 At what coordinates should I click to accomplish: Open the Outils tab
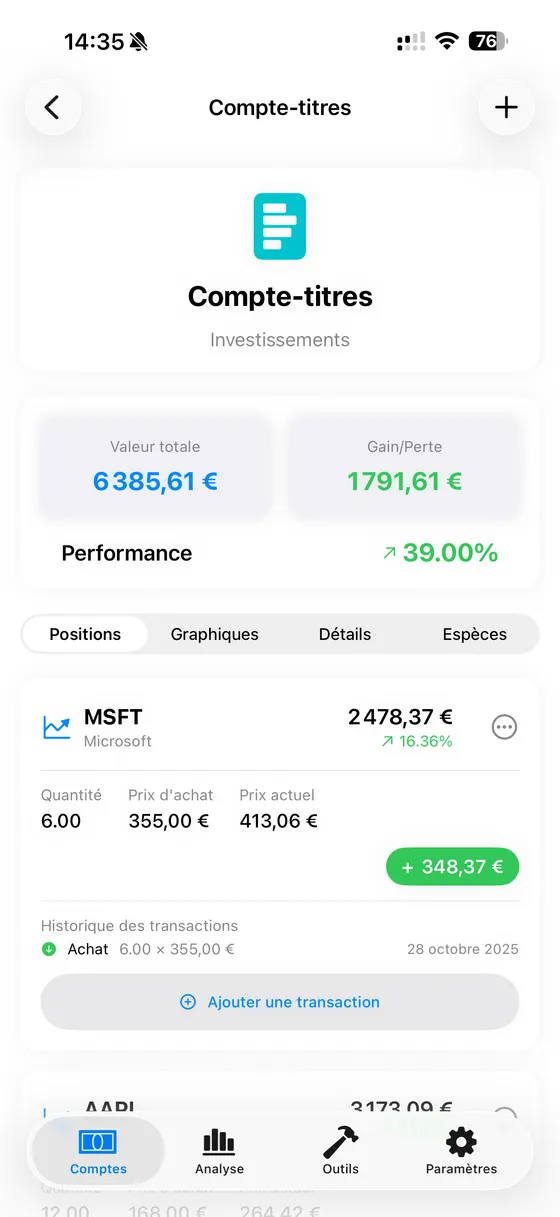click(340, 1152)
